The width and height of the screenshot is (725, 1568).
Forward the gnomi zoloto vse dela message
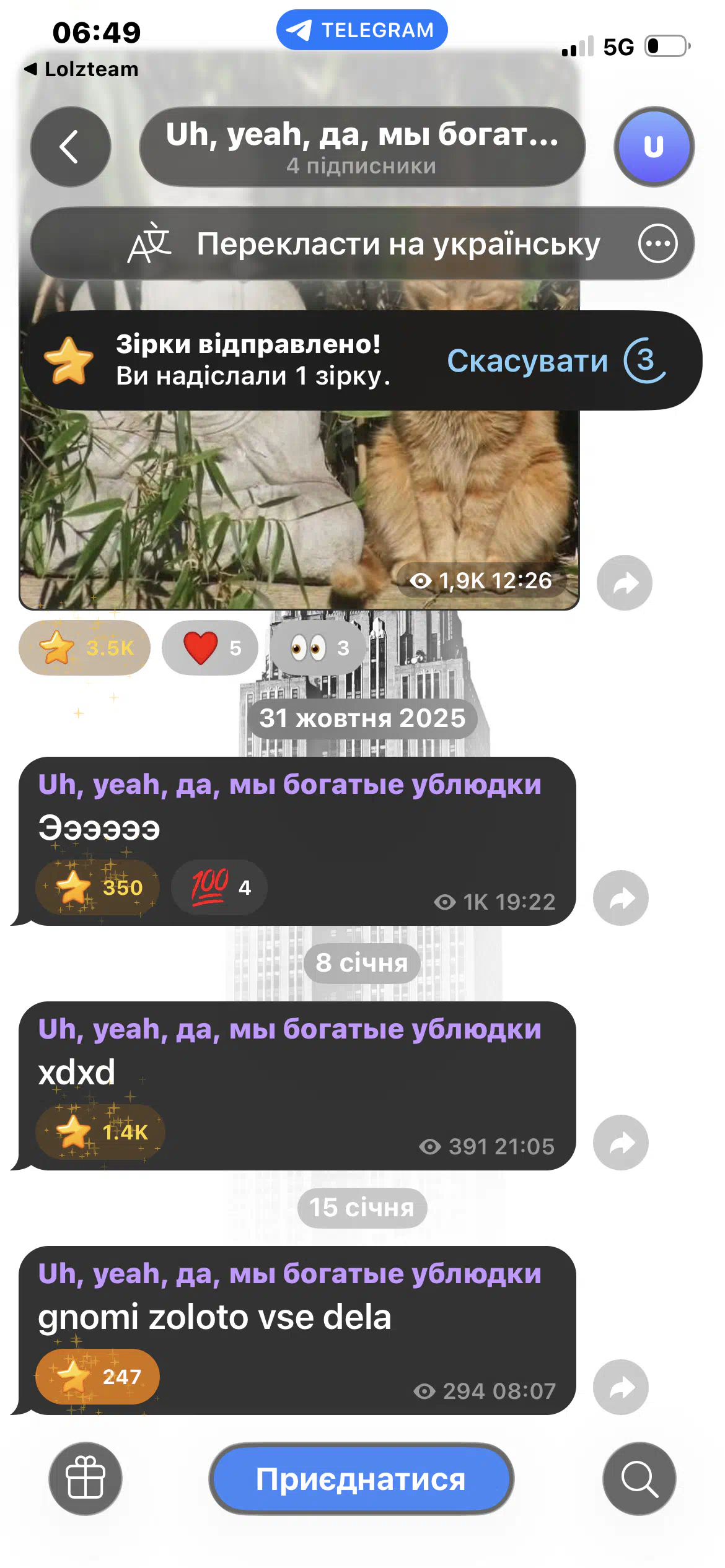621,1387
